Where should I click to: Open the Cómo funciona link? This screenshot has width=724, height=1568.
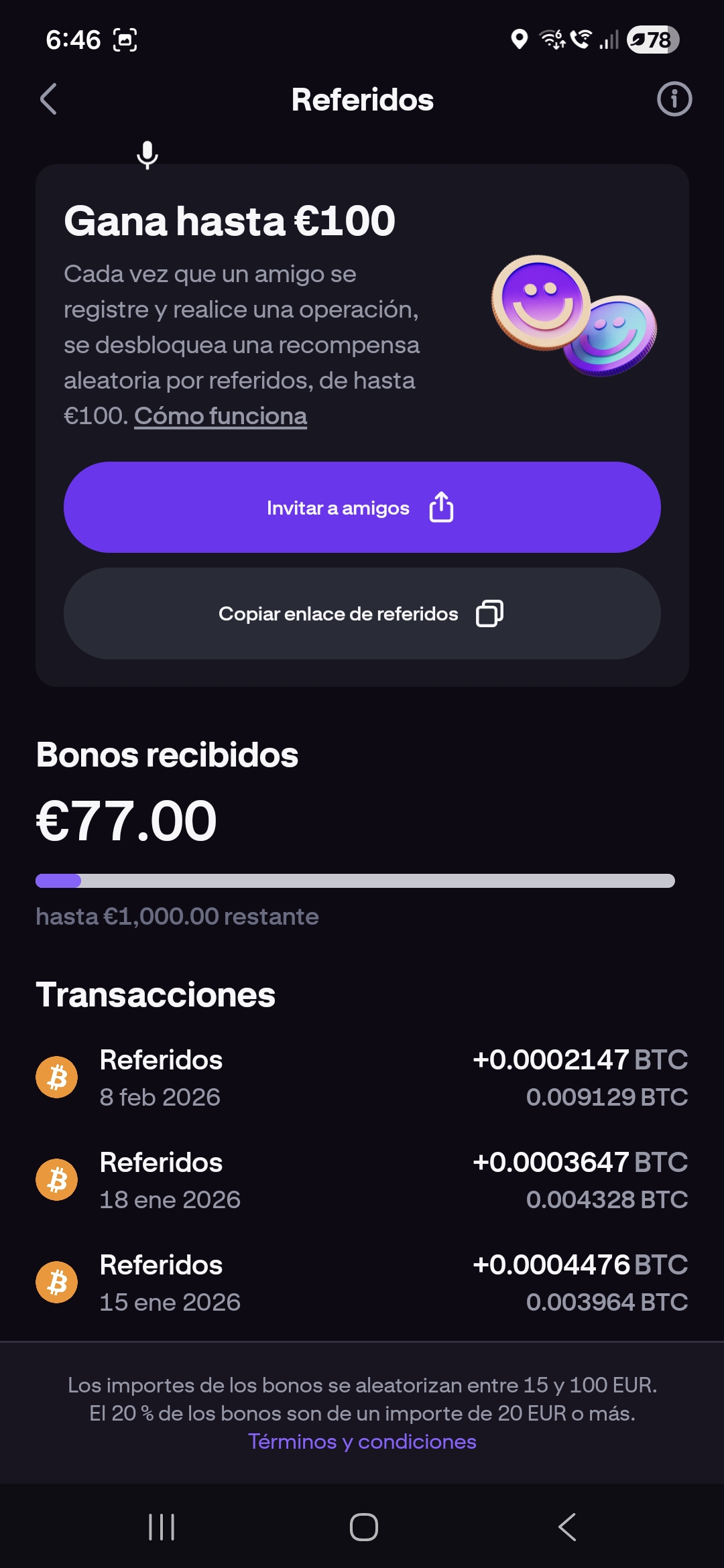pyautogui.click(x=221, y=416)
